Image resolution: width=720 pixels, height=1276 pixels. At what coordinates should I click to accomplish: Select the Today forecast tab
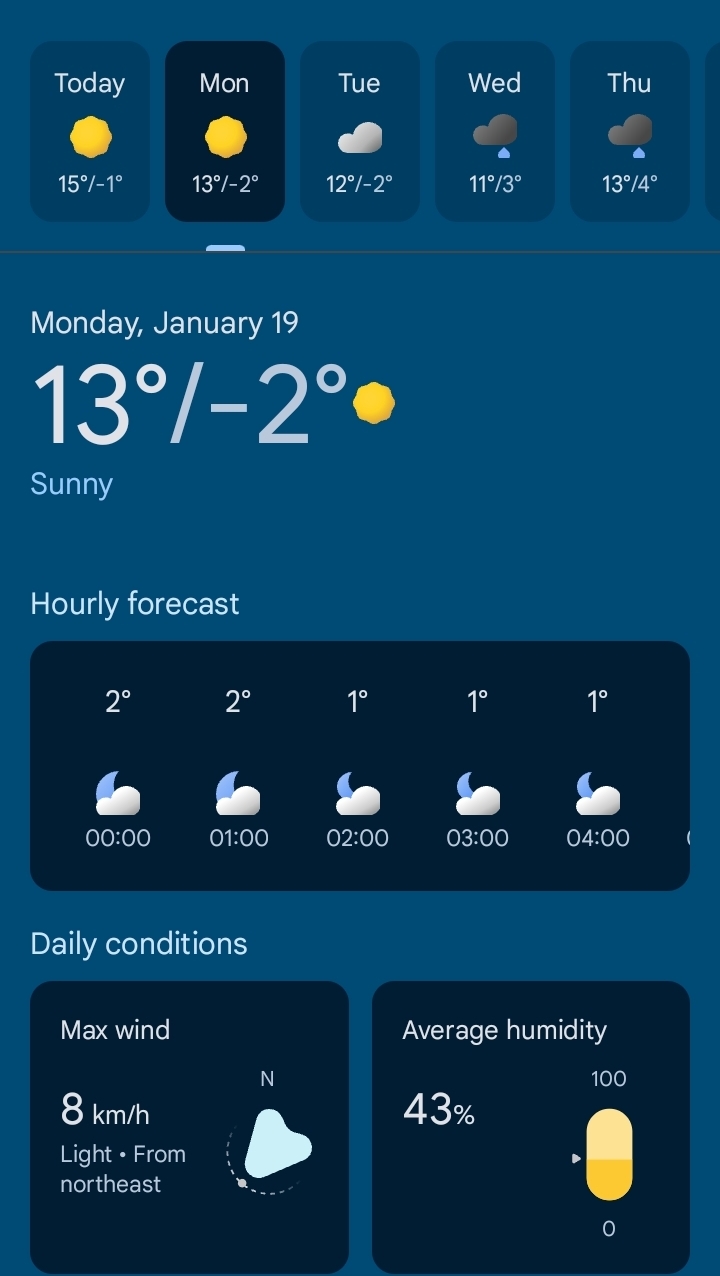[90, 132]
